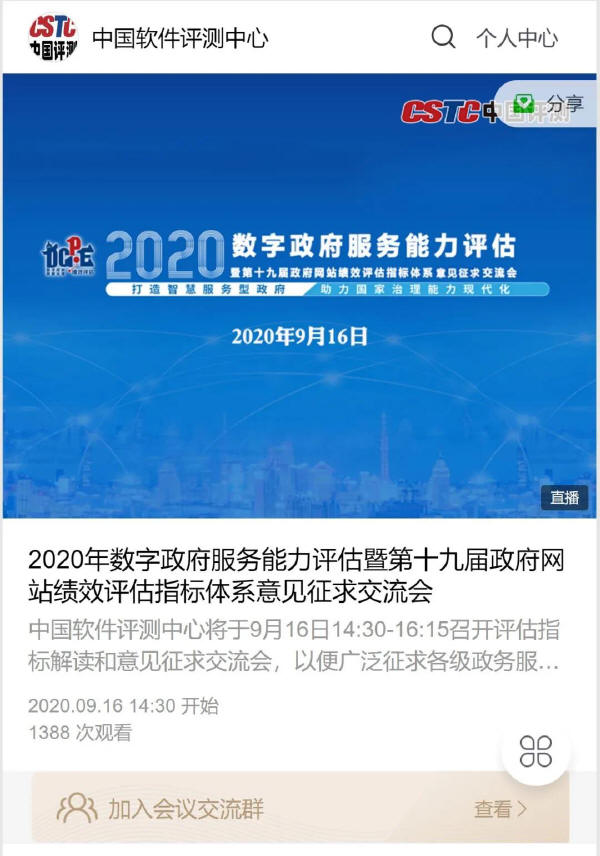Open the floating four-leaf menu button
This screenshot has width=600, height=856.
[536, 751]
